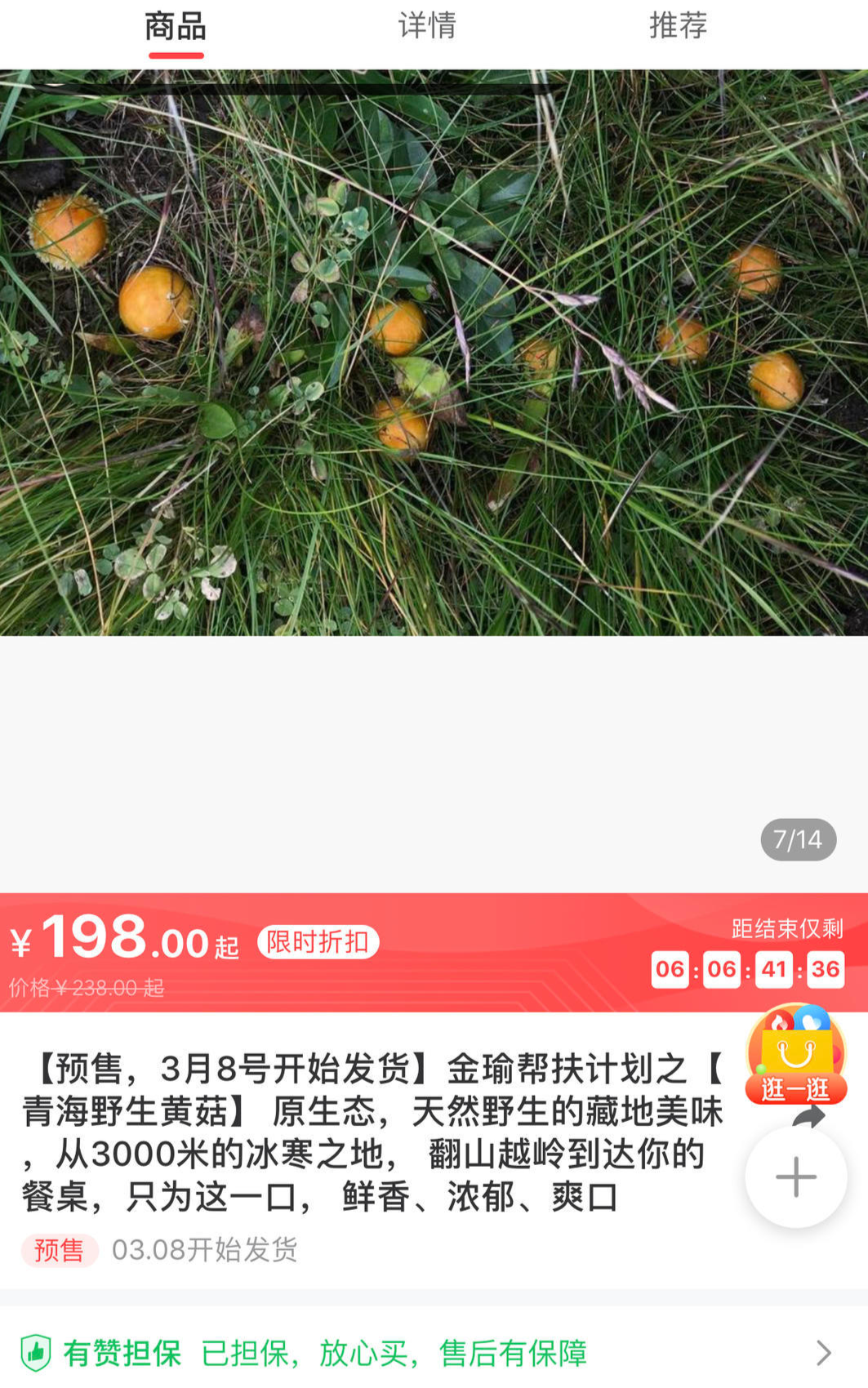
Task: Click the countdown timer display
Action: pyautogui.click(x=746, y=970)
